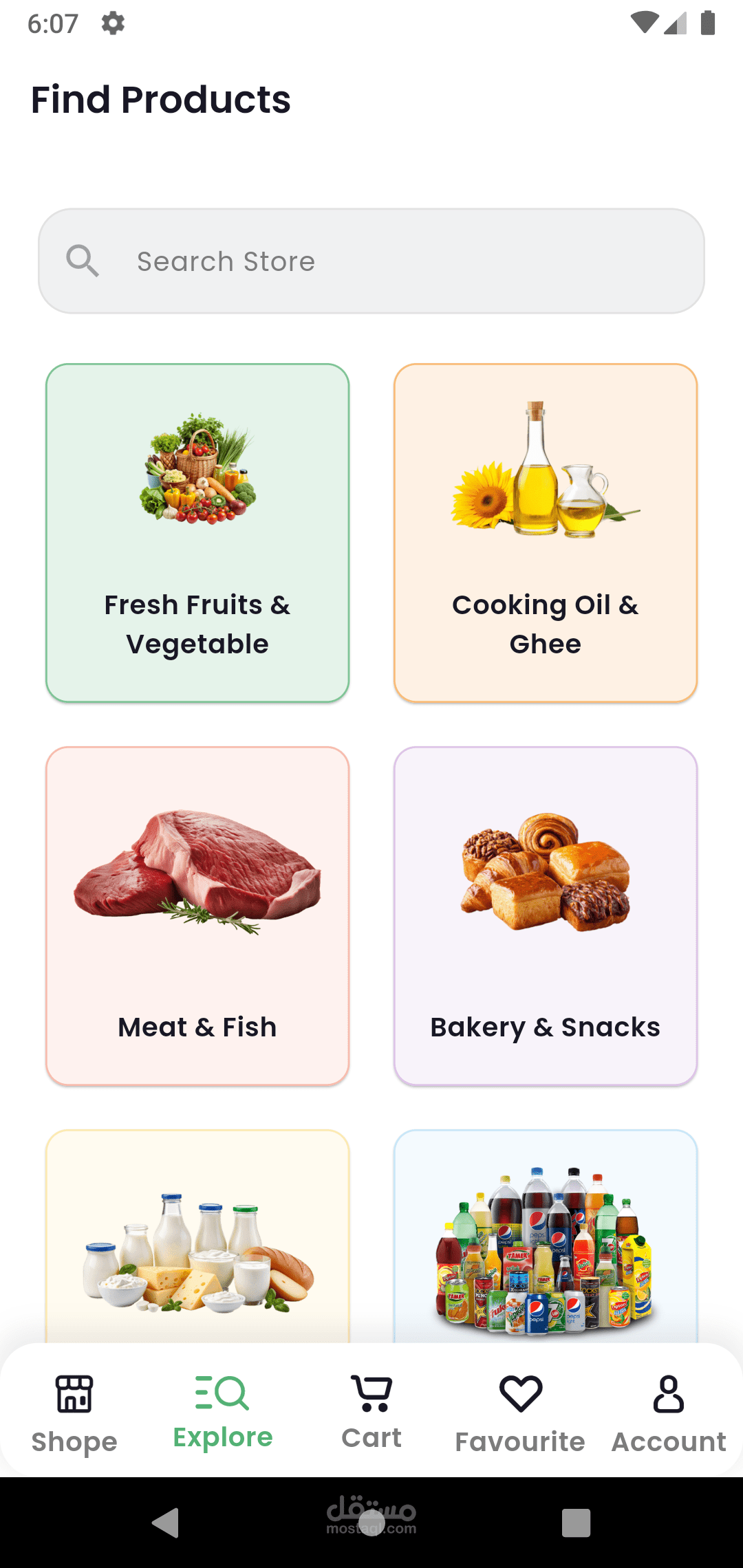The image size is (743, 1568).
Task: Open the Cooking Oil & Ghee category
Action: pyautogui.click(x=546, y=533)
